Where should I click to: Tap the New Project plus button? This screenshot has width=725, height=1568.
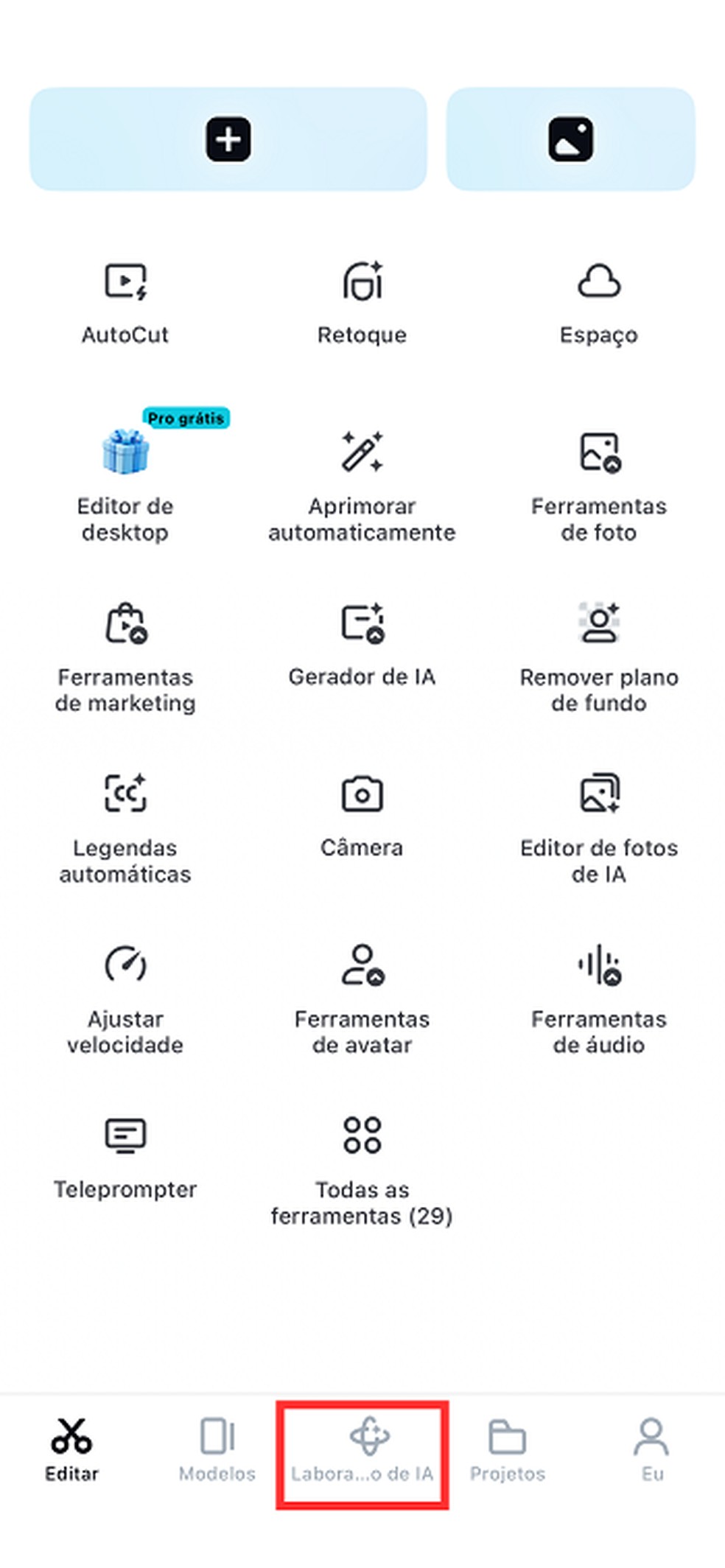(x=228, y=139)
